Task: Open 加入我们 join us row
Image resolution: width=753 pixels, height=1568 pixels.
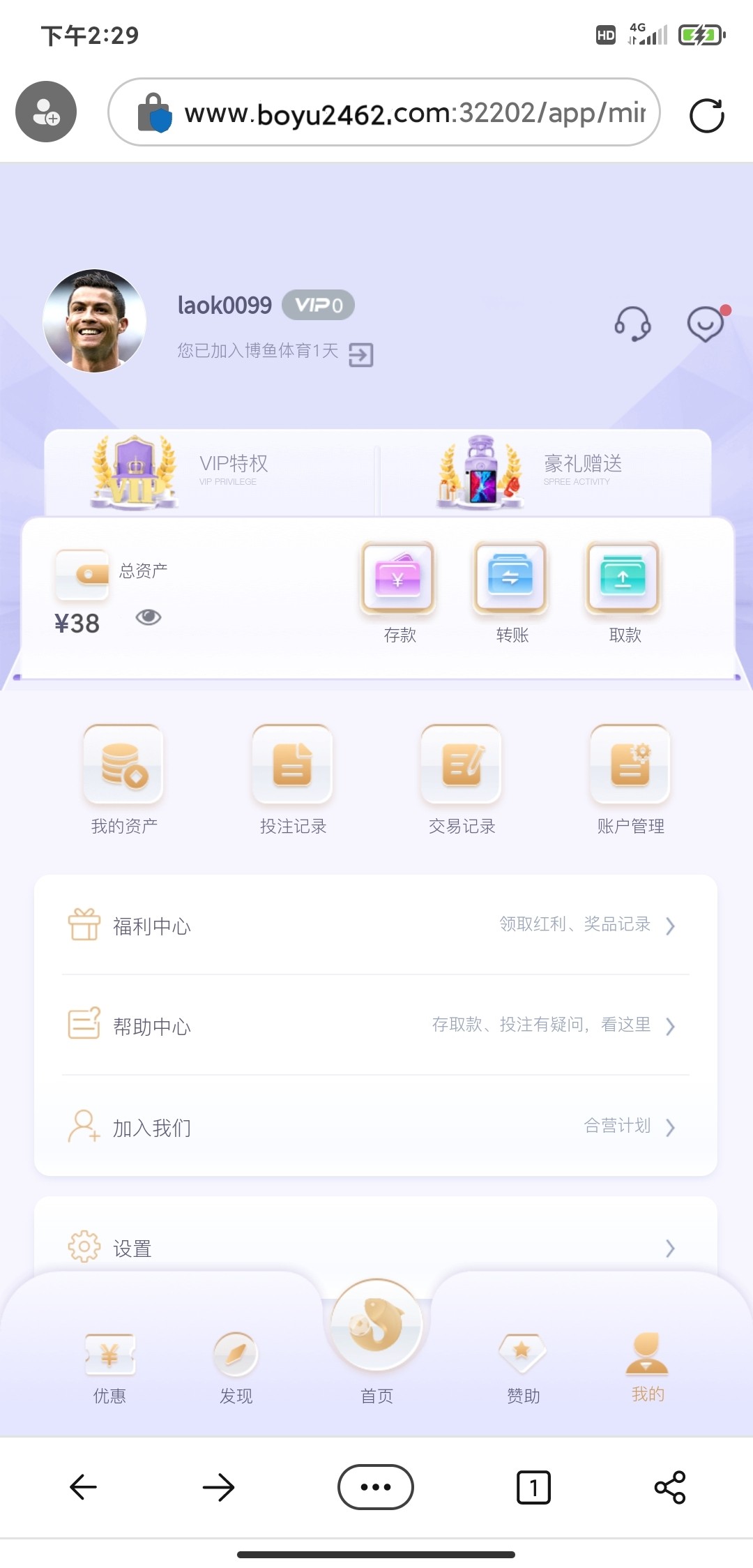Action: click(376, 1126)
